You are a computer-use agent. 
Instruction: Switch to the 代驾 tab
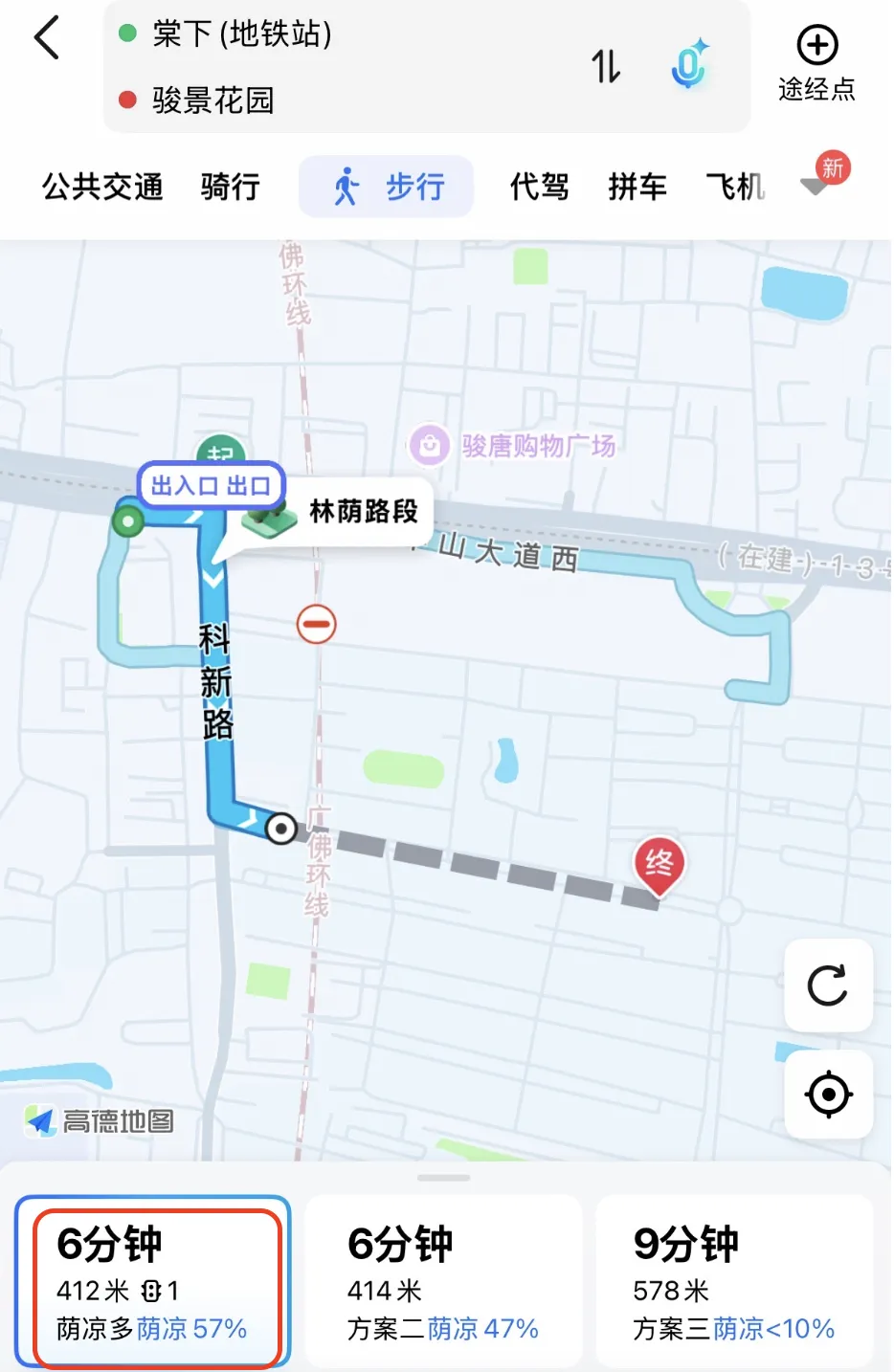coord(539,187)
